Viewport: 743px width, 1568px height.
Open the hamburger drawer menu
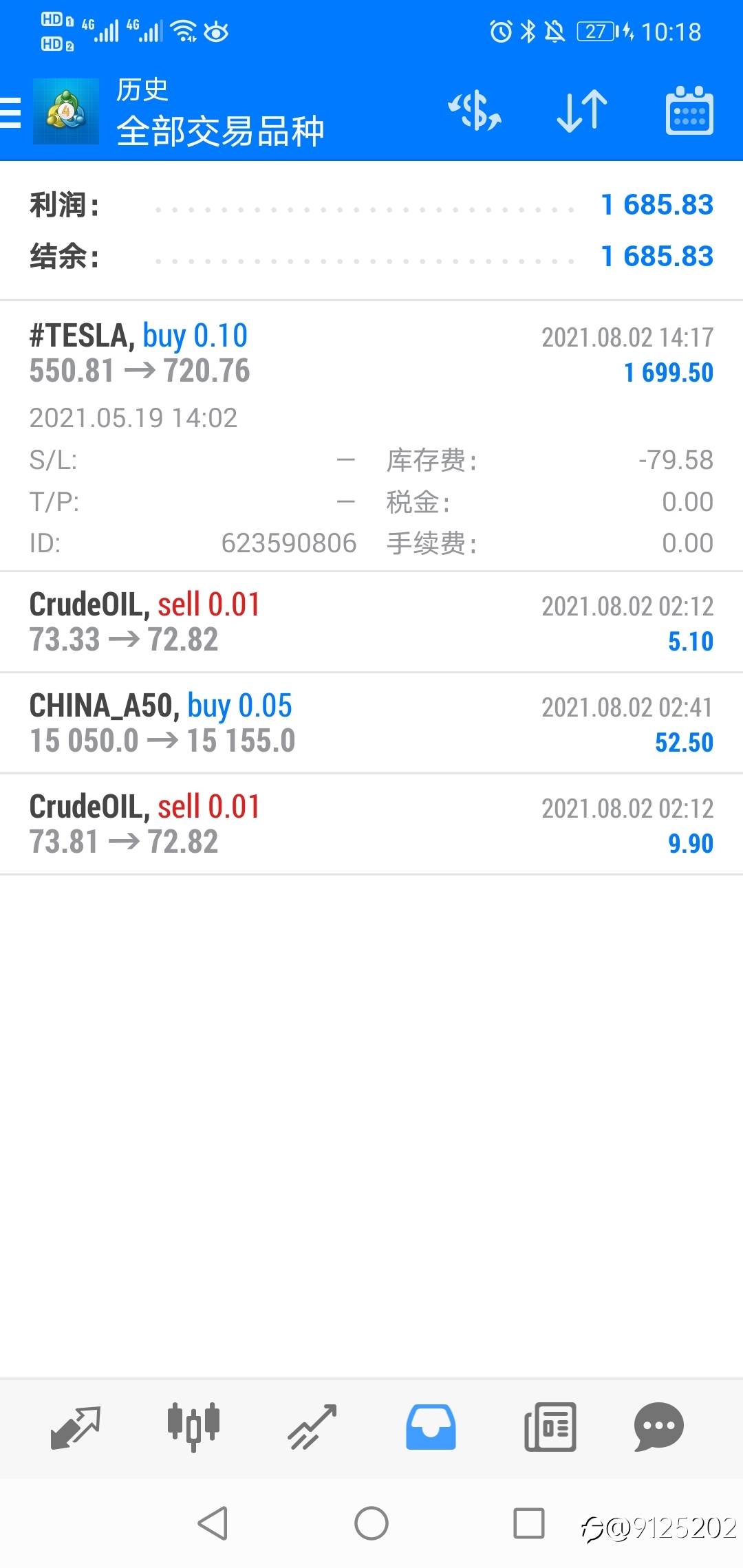11,112
